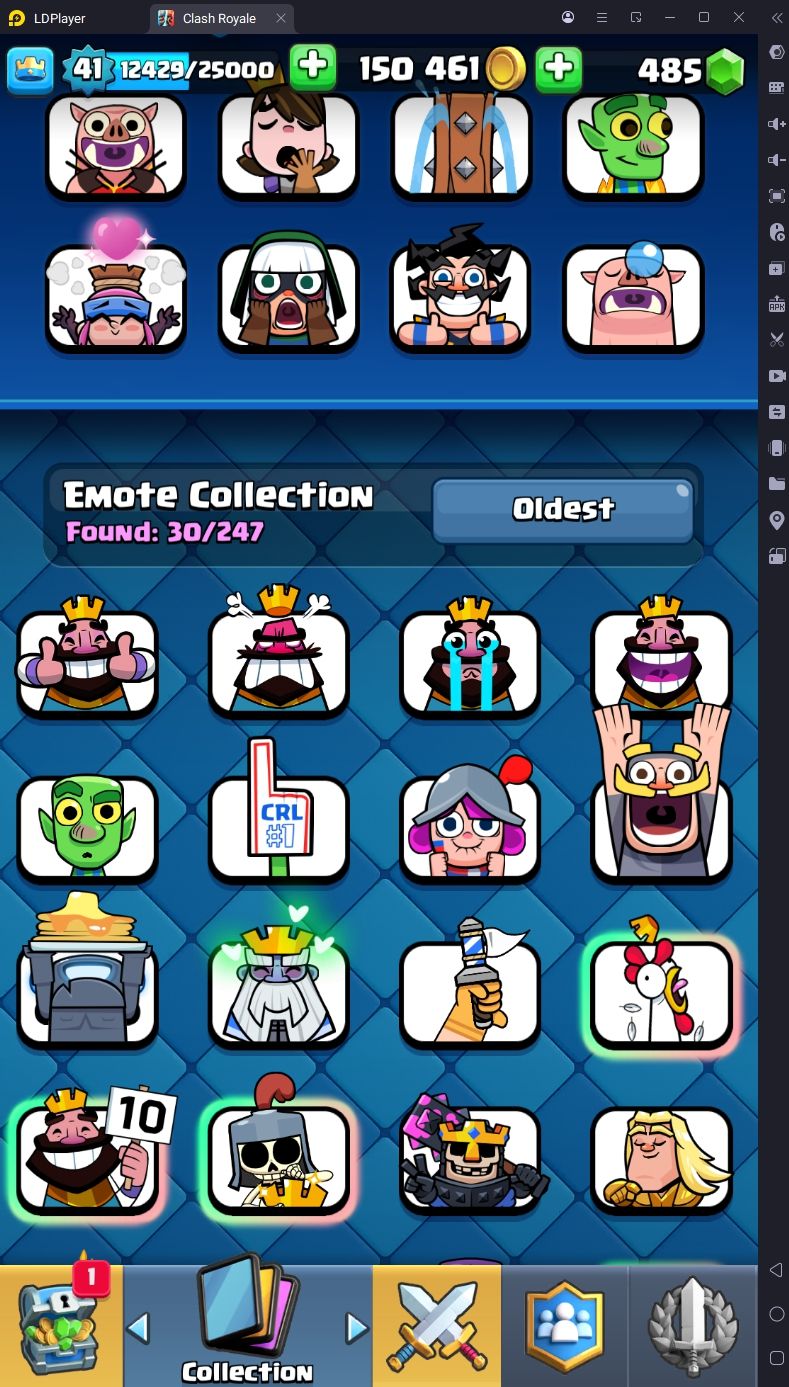Screen dimensions: 789x1387
Task: Go to previous Collection page arrow
Action: [x=138, y=1328]
